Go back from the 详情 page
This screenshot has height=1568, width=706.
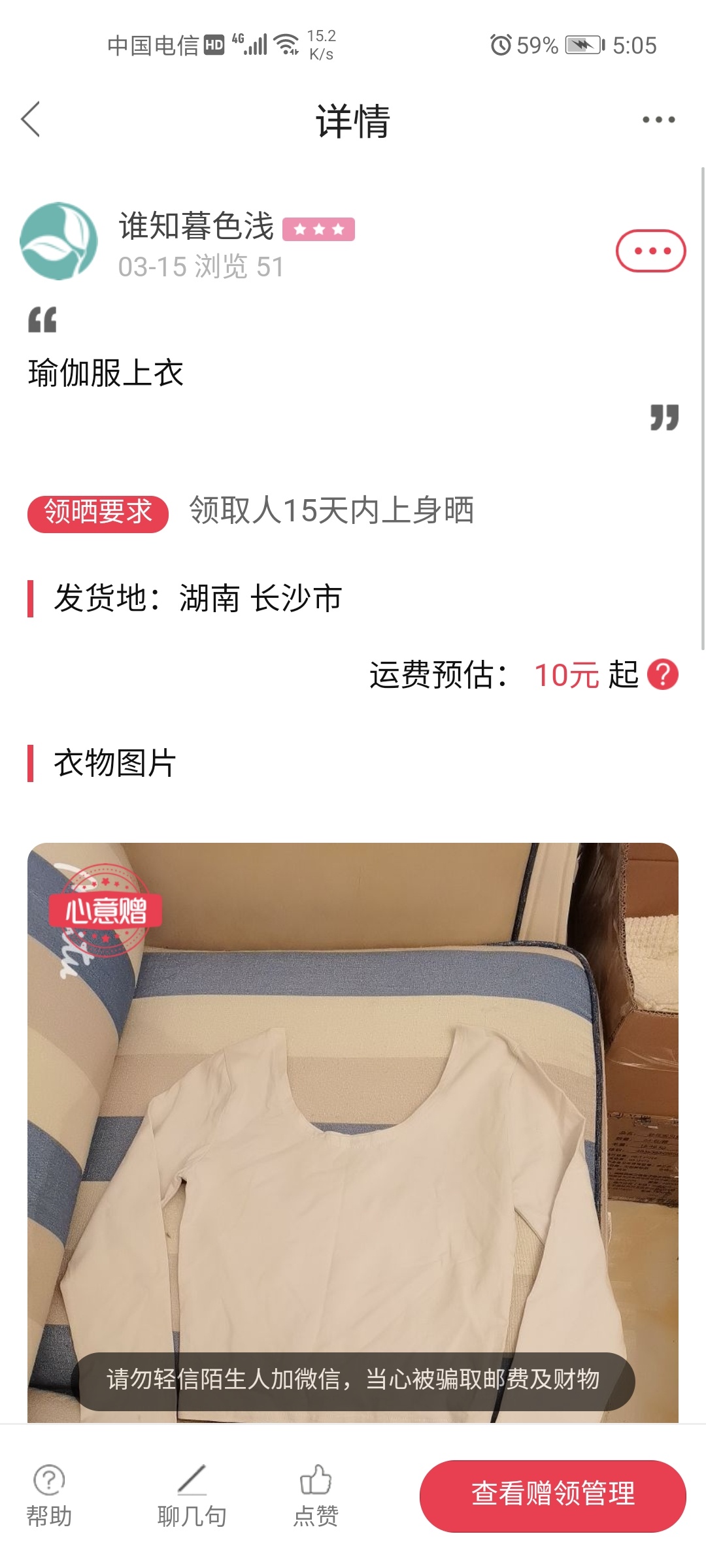[31, 120]
